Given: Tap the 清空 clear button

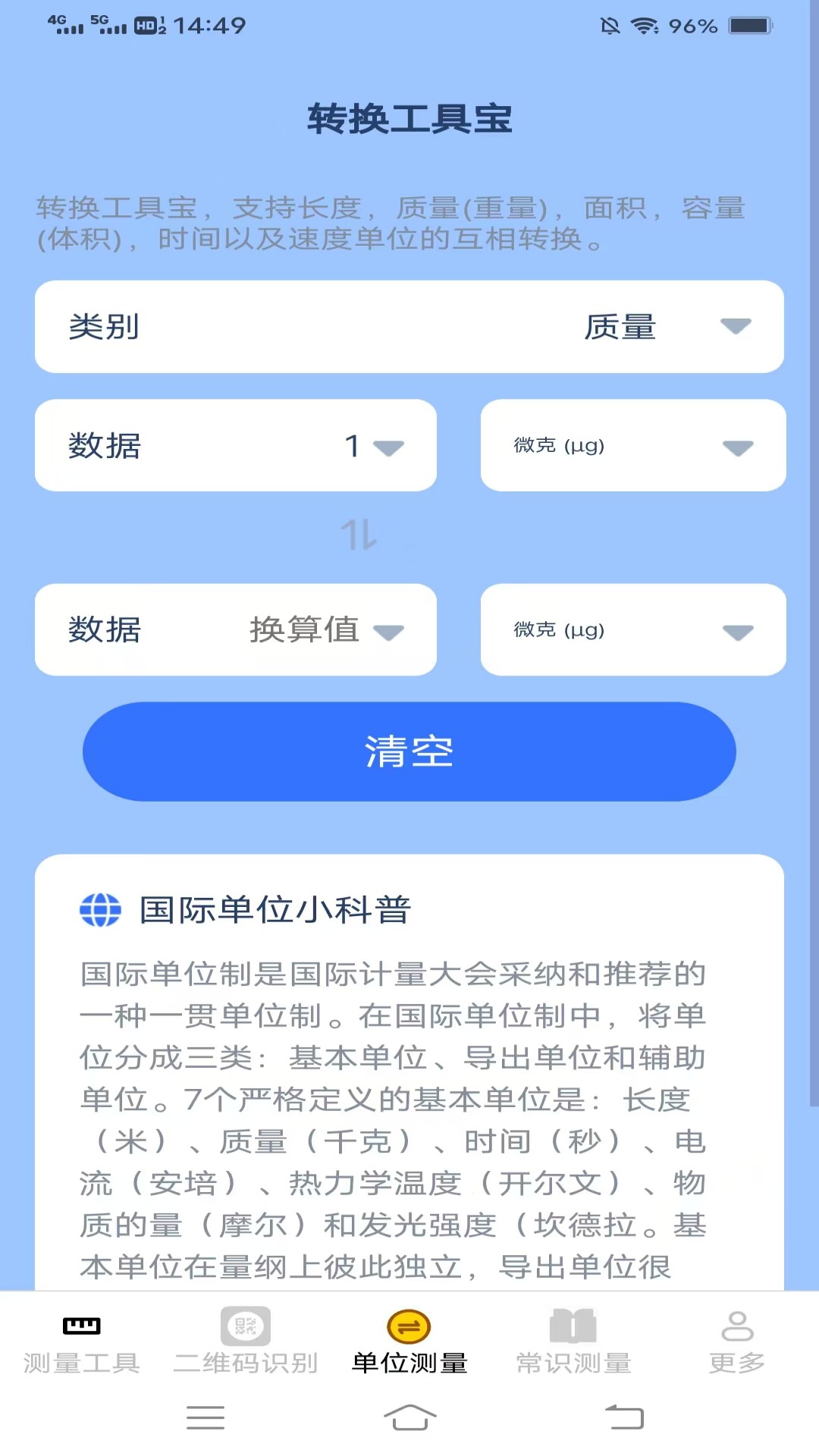Looking at the screenshot, I should [x=409, y=752].
